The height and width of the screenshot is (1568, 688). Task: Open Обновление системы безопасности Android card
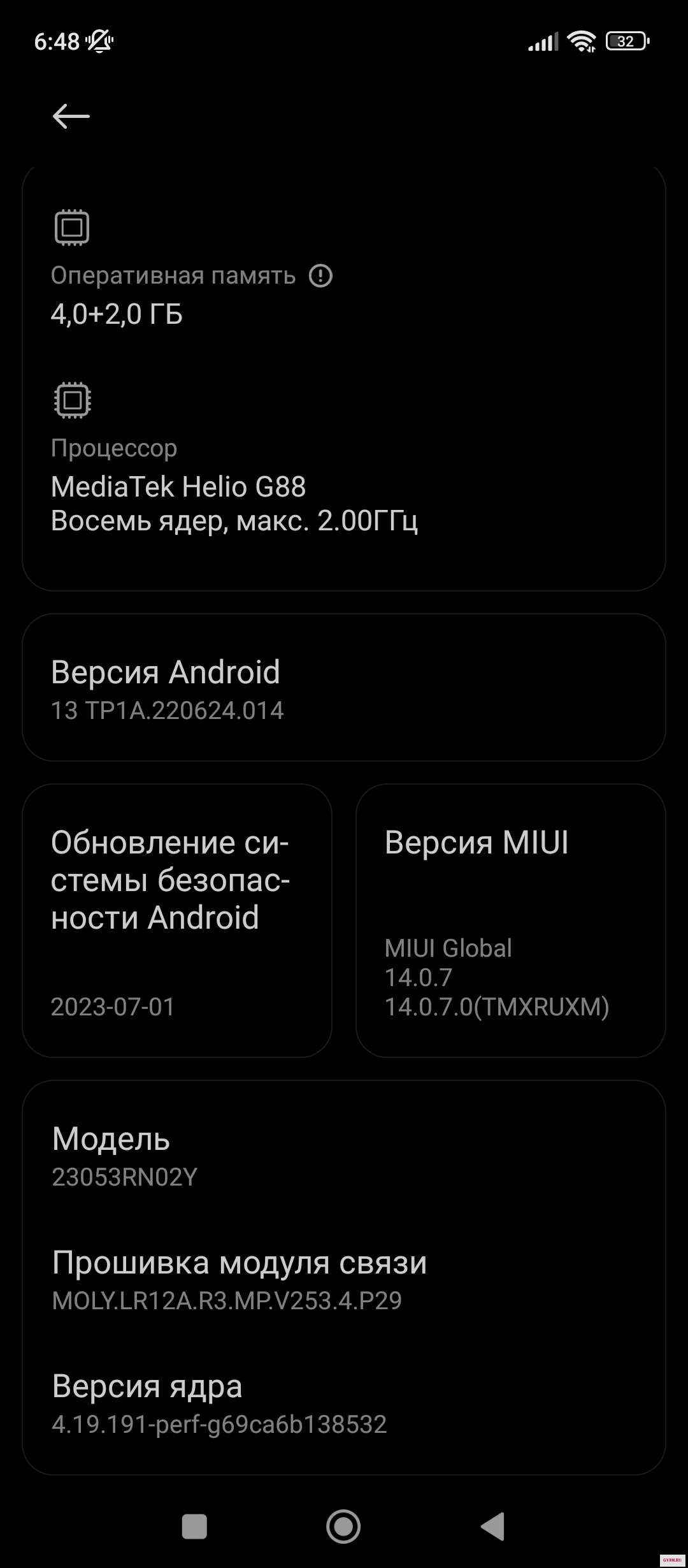[x=177, y=920]
